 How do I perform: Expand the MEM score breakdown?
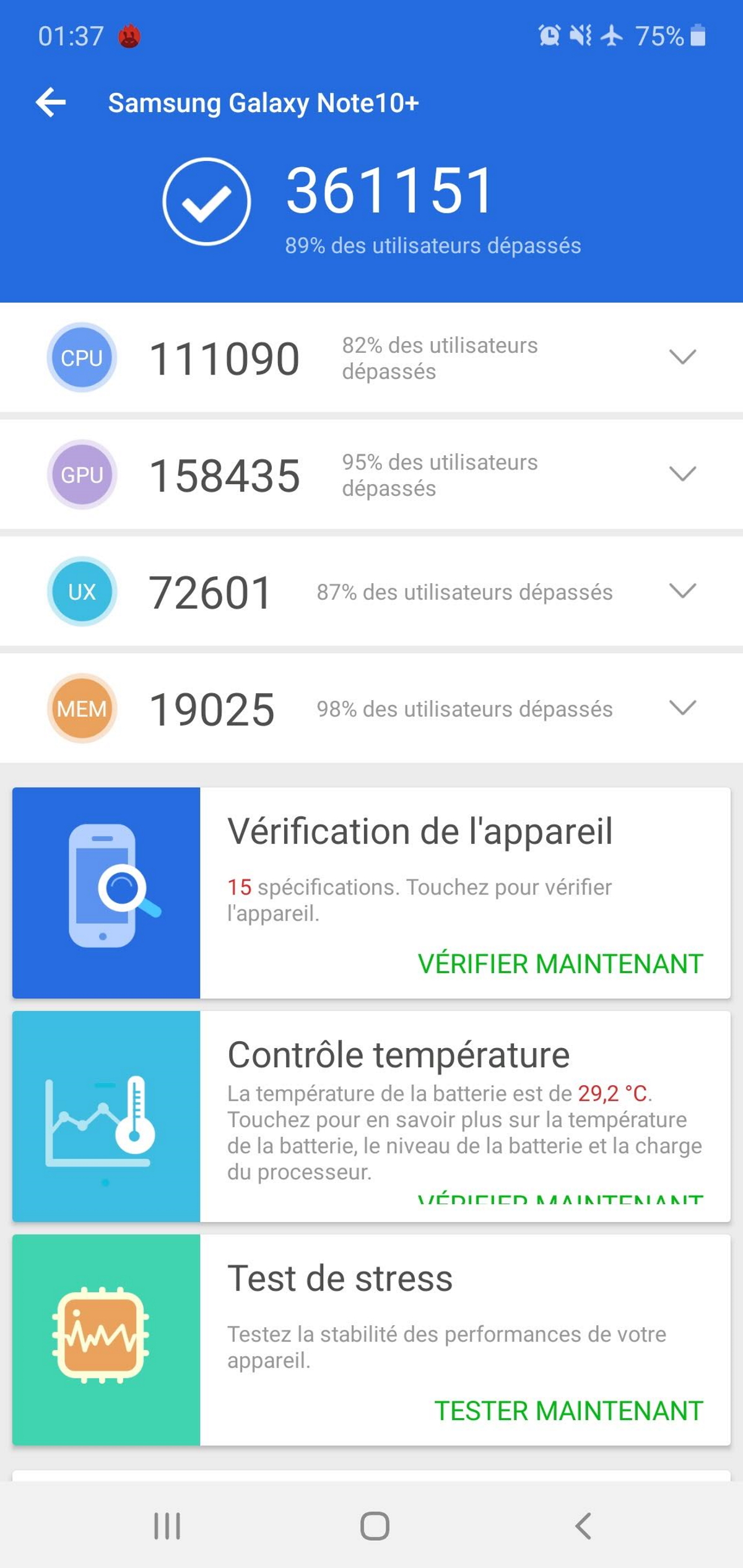(x=682, y=708)
